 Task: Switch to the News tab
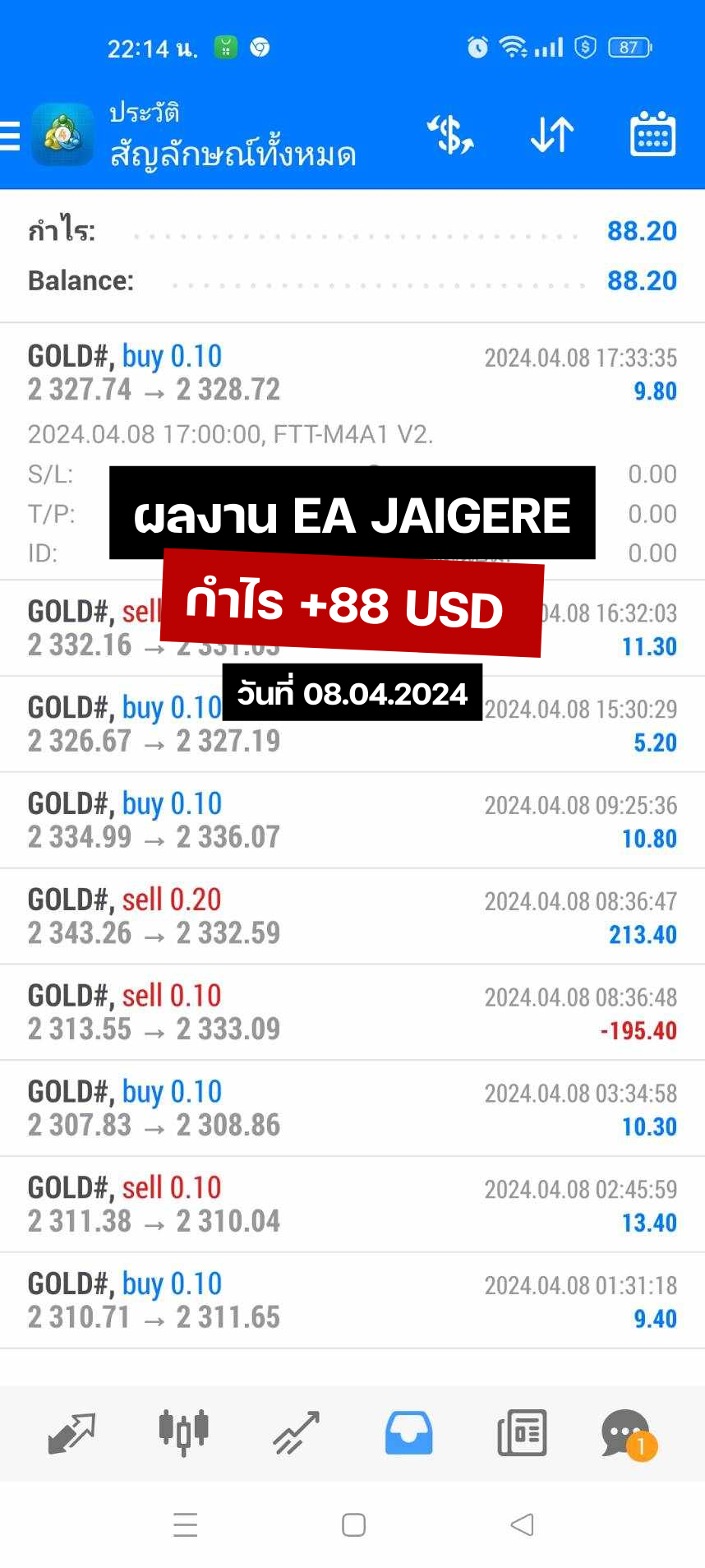(522, 1433)
